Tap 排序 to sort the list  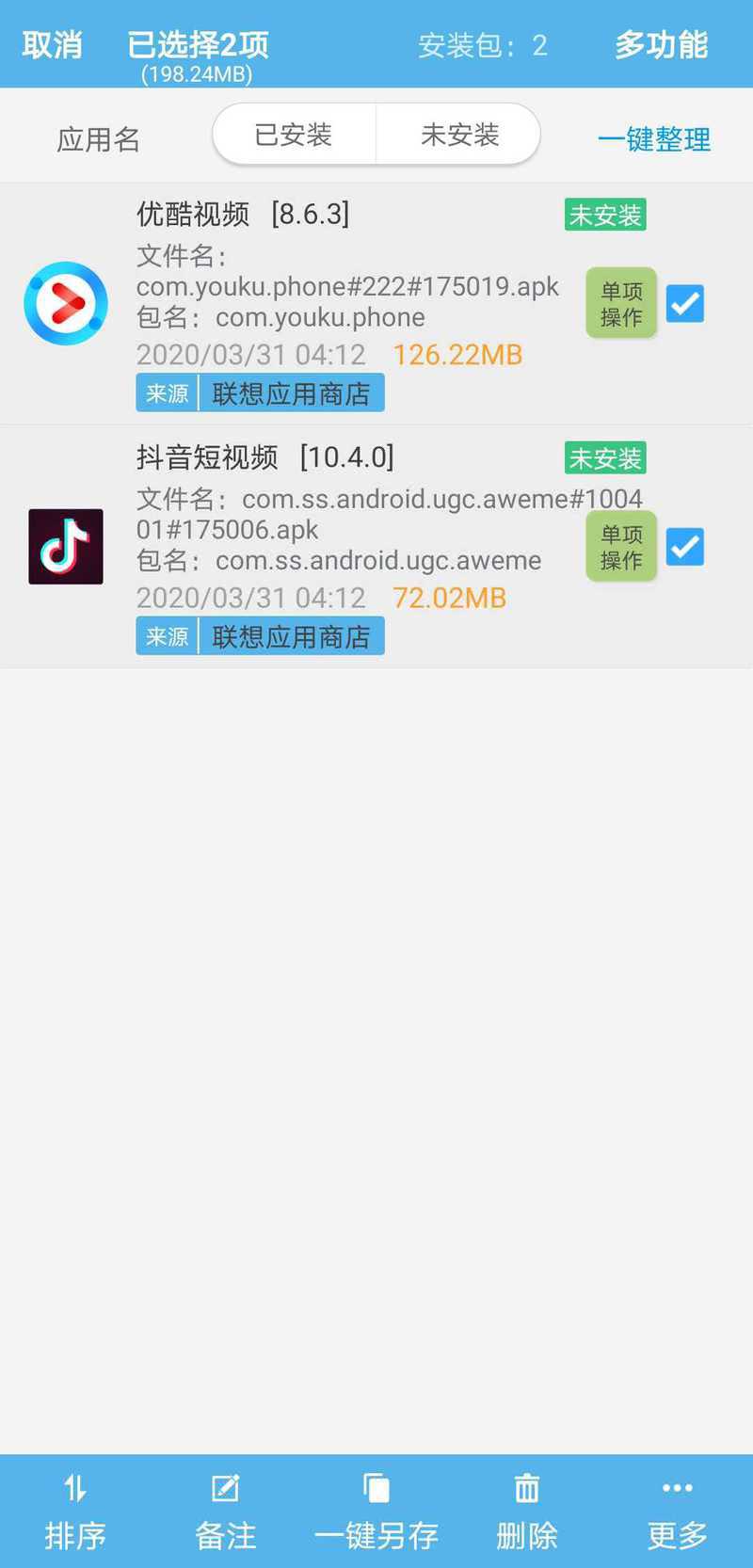75,1512
